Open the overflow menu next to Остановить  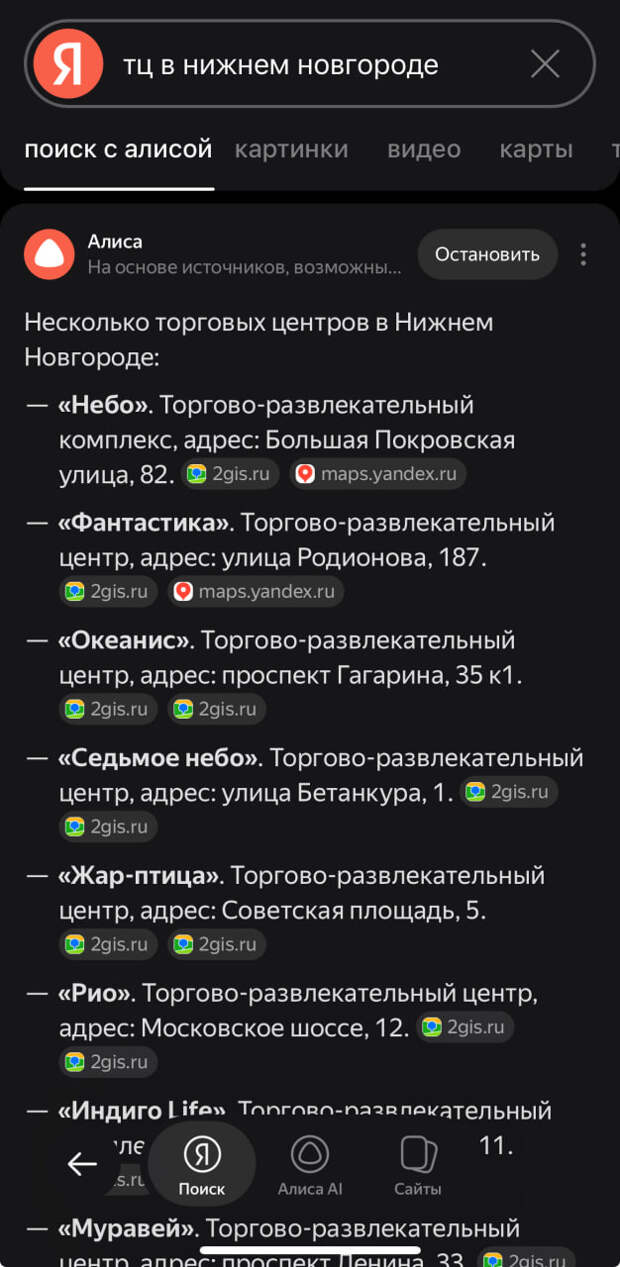pos(583,254)
